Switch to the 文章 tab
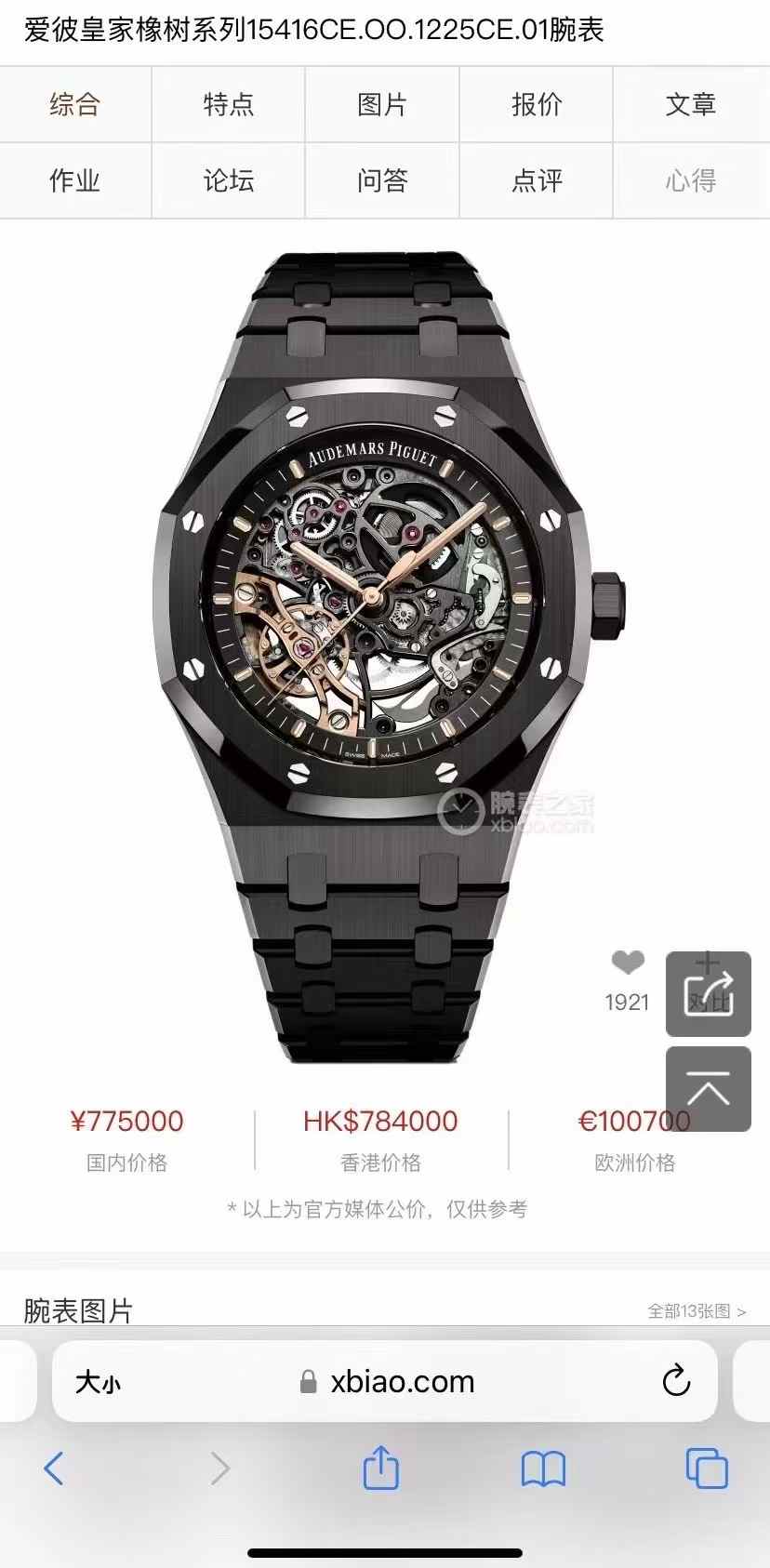 [690, 104]
